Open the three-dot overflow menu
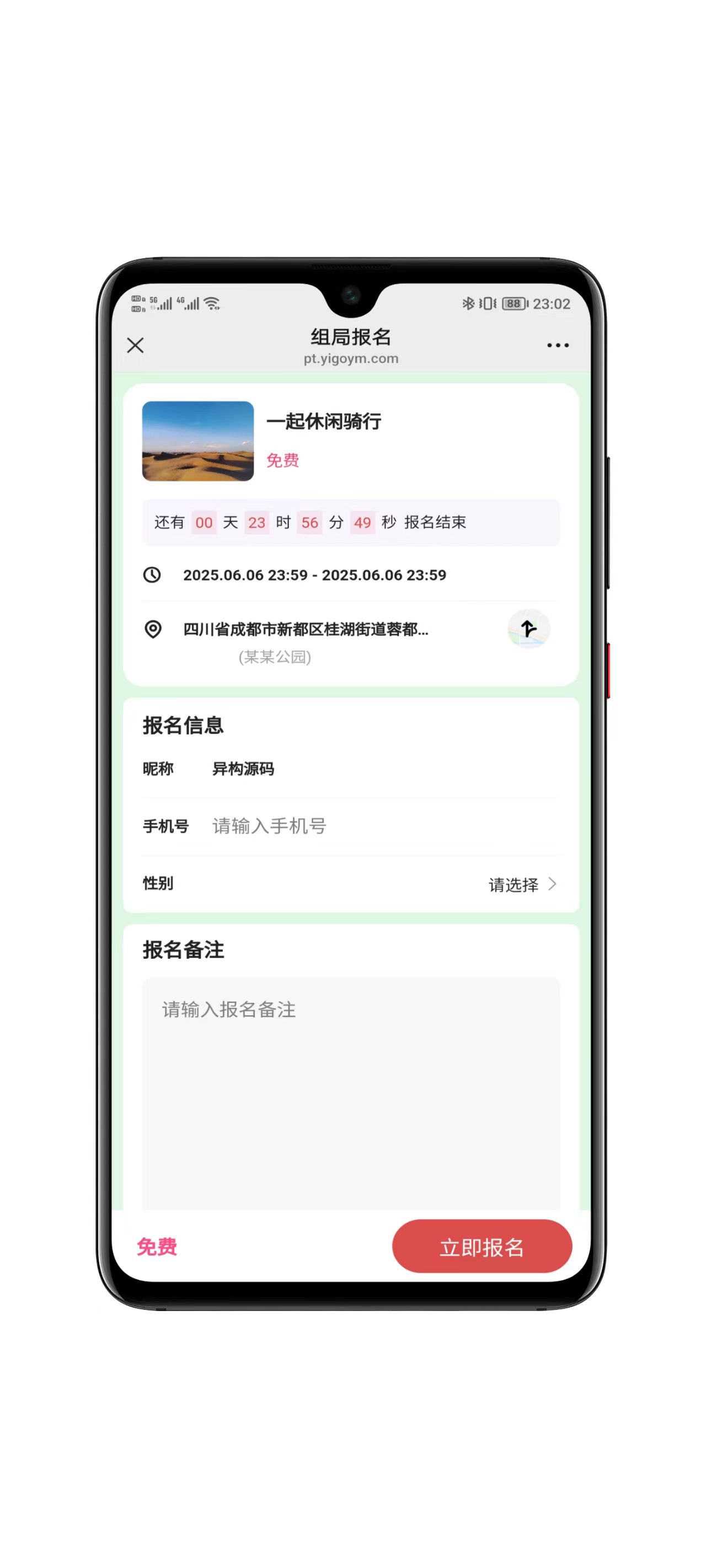This screenshot has height=1568, width=706. 558,345
